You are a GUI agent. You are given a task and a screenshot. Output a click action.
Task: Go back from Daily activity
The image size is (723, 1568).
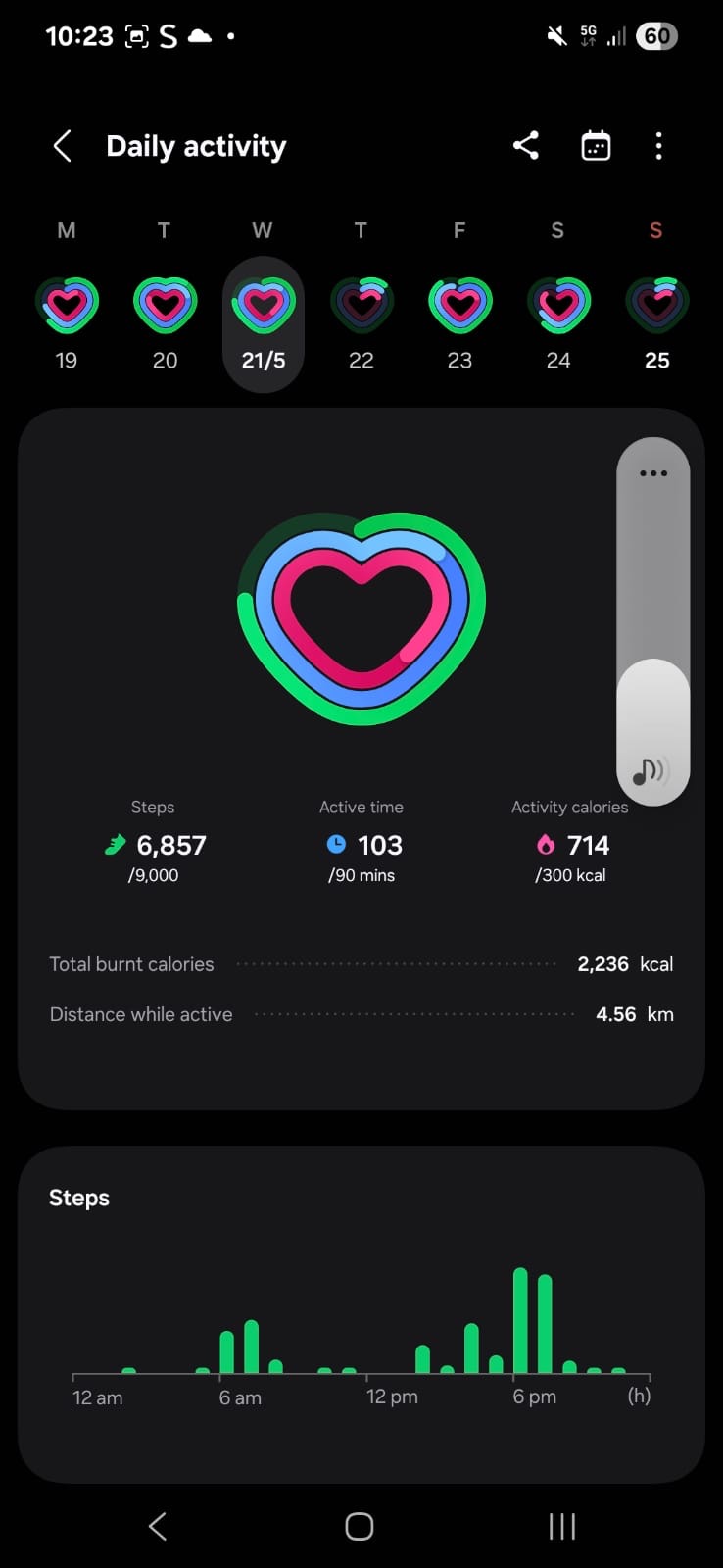[x=63, y=146]
